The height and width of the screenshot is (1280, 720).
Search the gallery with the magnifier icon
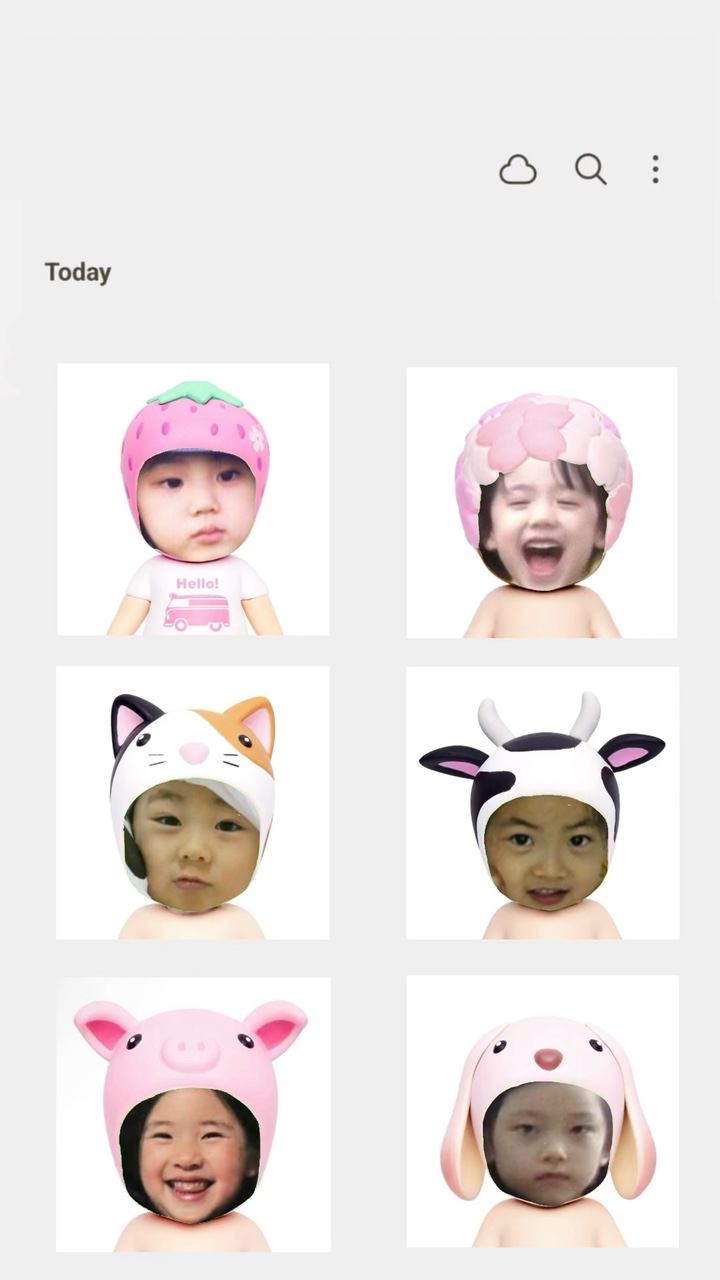coord(590,170)
